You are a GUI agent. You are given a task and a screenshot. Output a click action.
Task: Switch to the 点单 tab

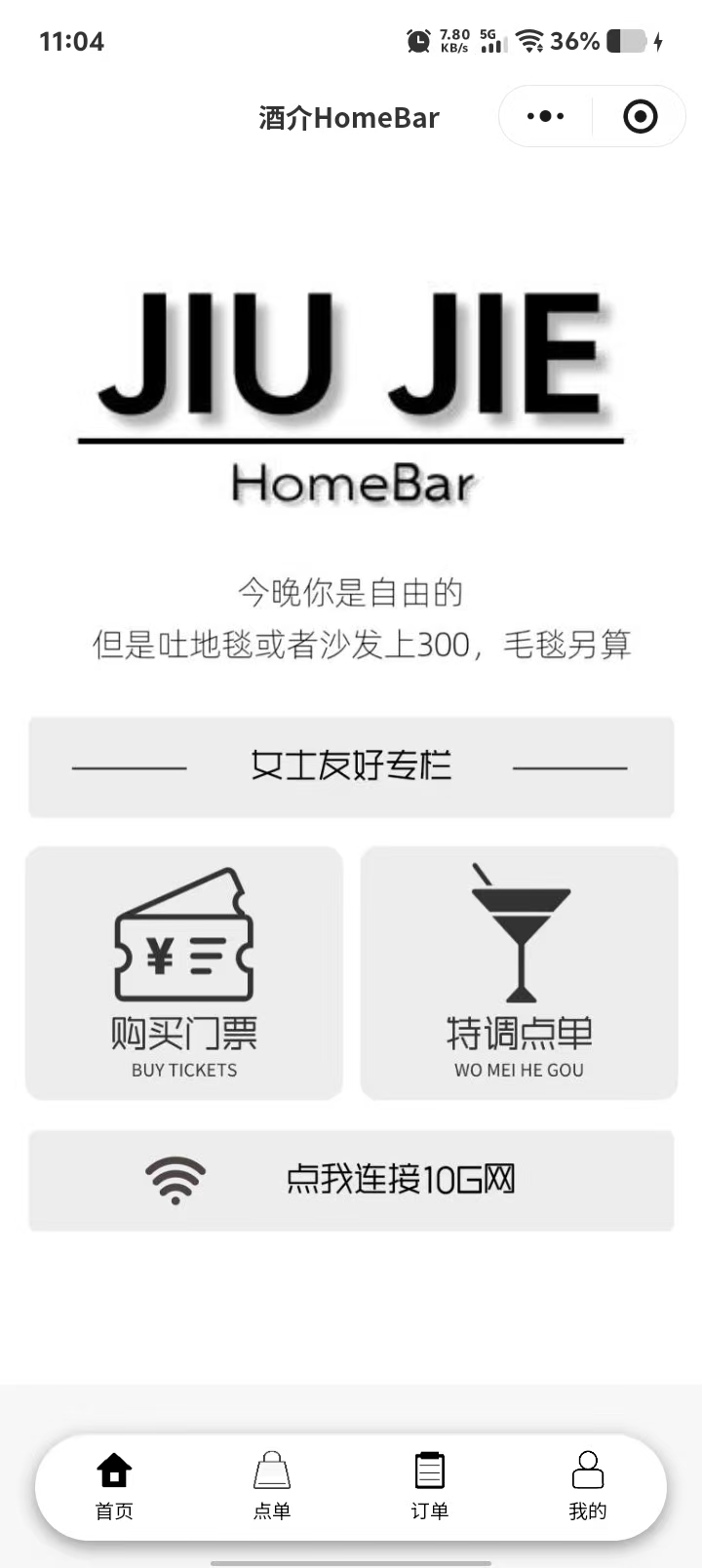pos(272,1486)
